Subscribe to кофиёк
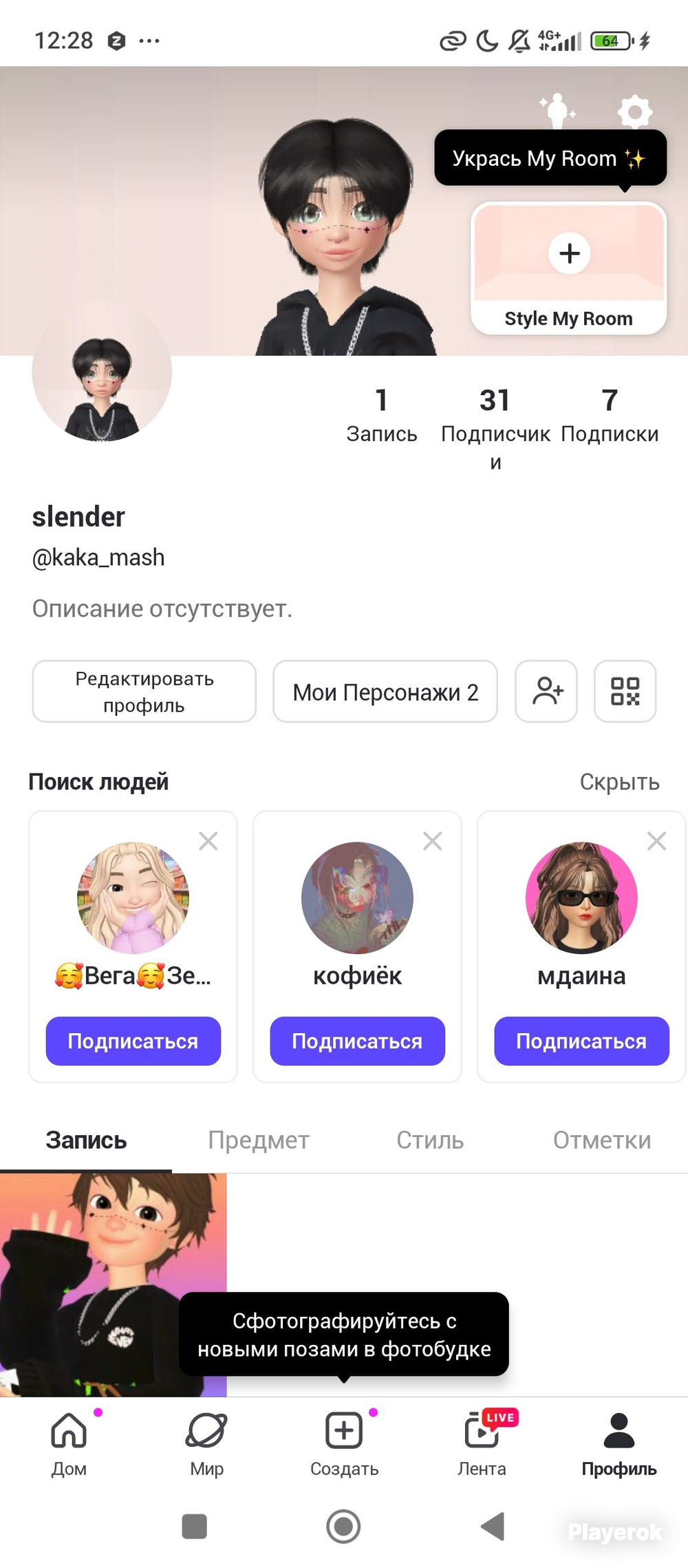 (x=357, y=1041)
